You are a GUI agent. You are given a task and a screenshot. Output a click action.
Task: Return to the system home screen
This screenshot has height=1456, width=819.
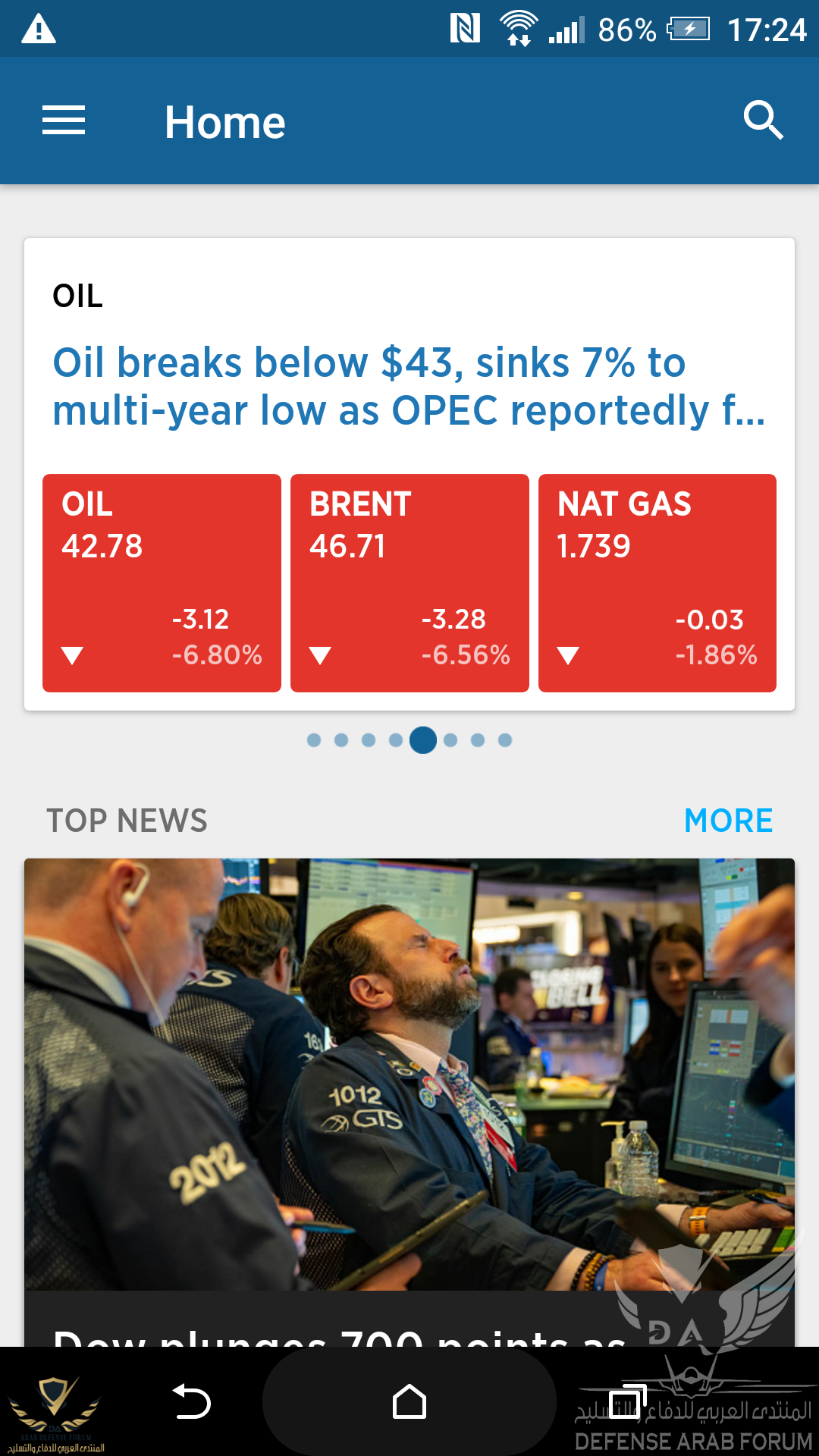[x=409, y=1401]
